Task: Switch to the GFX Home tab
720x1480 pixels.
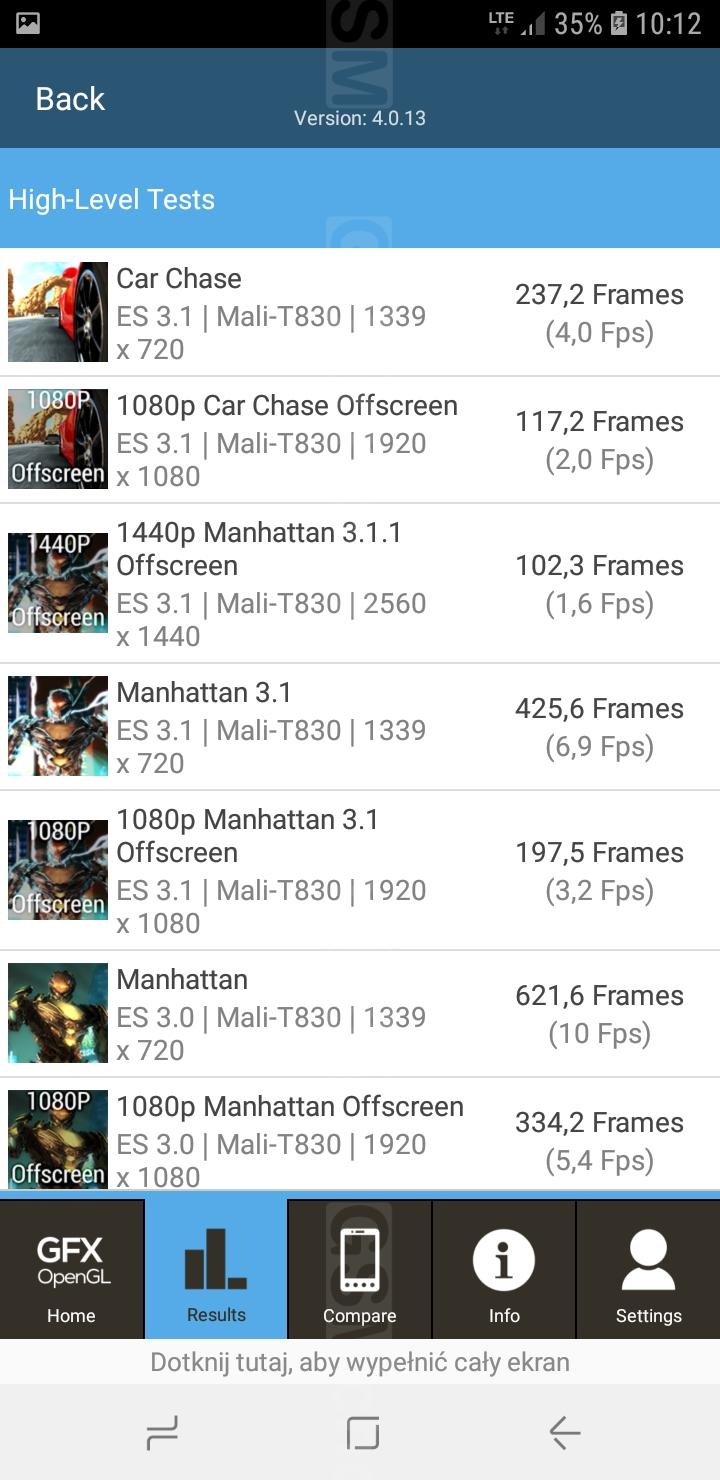Action: coord(72,1269)
